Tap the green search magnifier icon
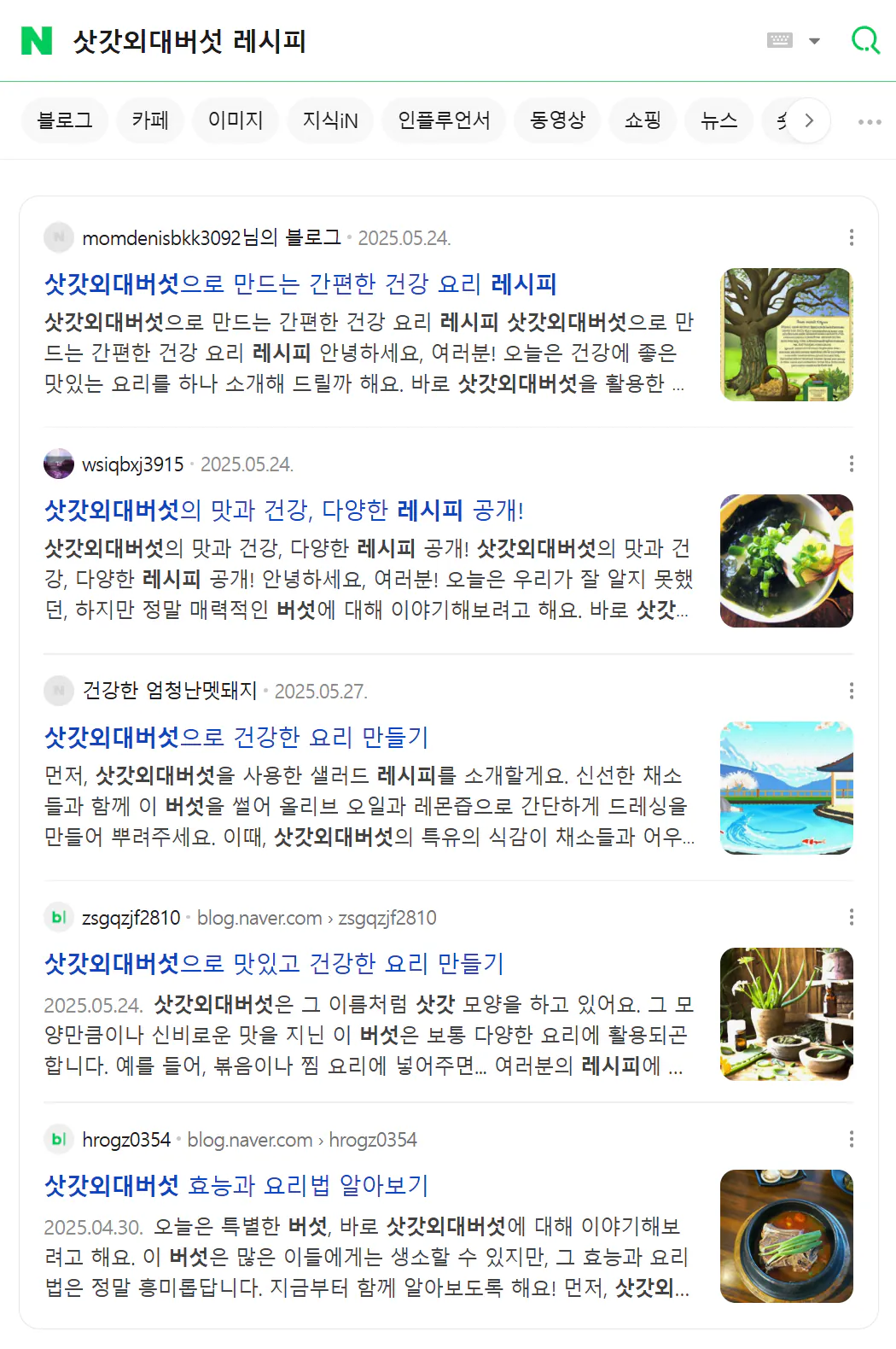896x1349 pixels. 865,40
